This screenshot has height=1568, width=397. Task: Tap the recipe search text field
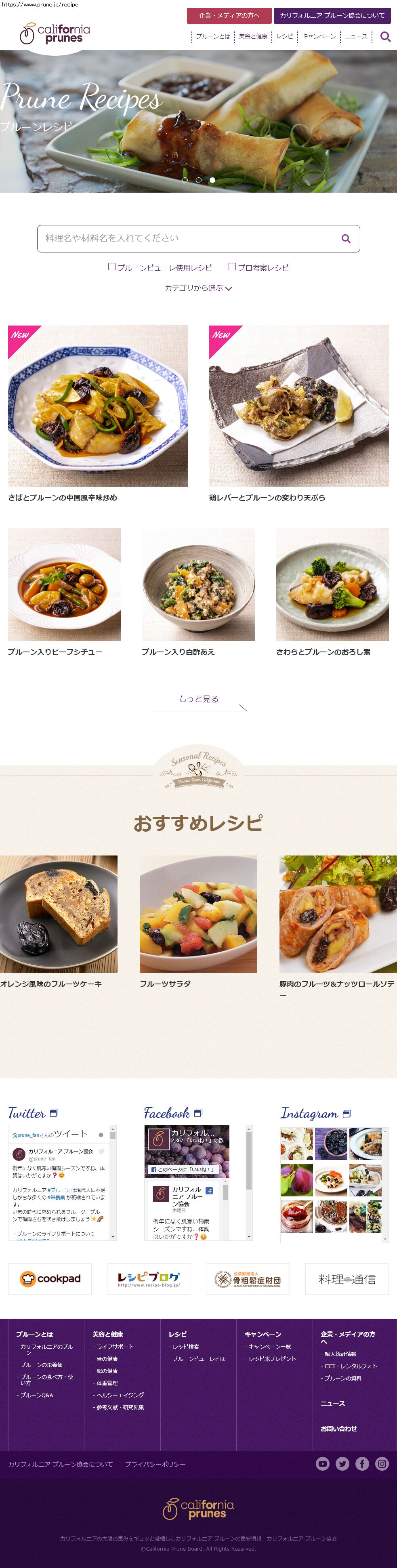click(x=189, y=239)
